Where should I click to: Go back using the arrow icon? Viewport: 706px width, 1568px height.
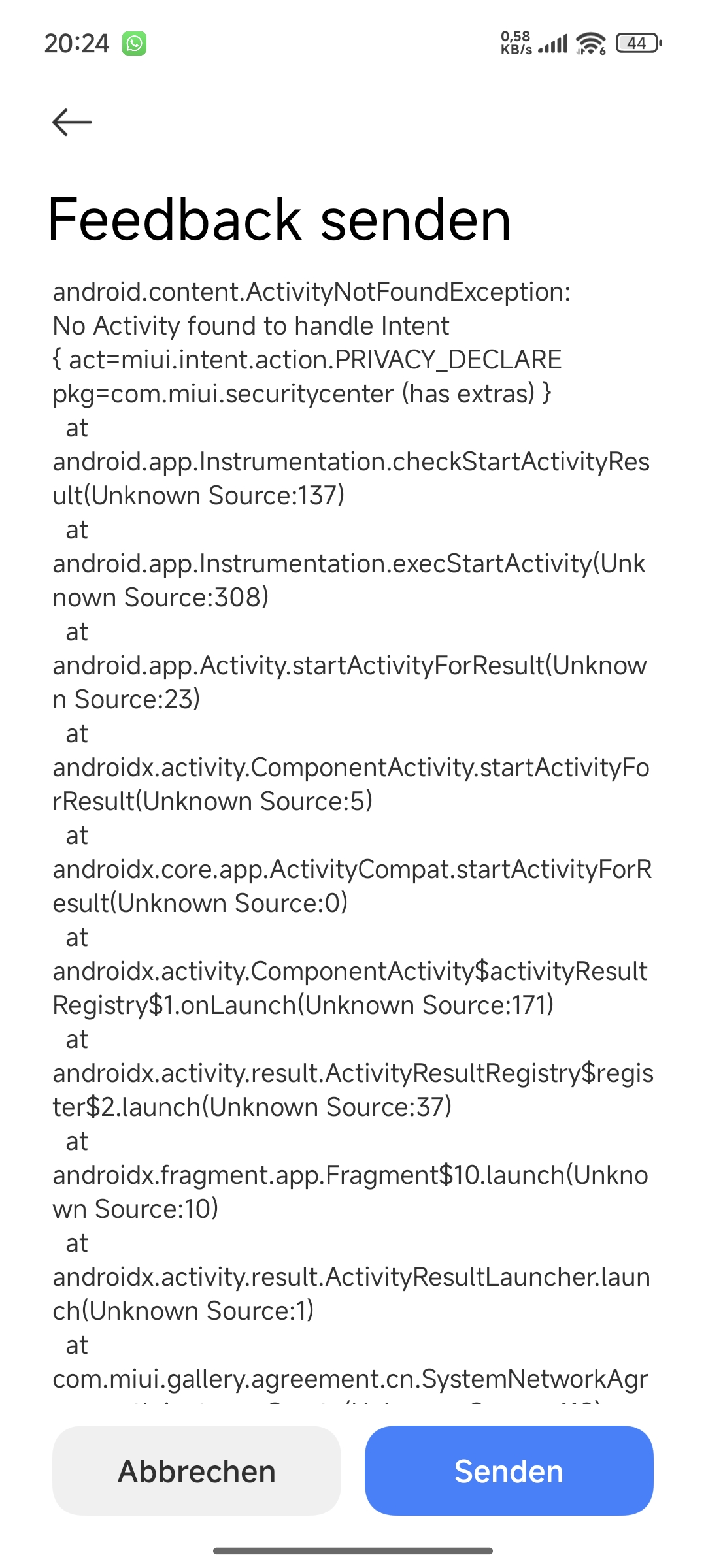(72, 122)
